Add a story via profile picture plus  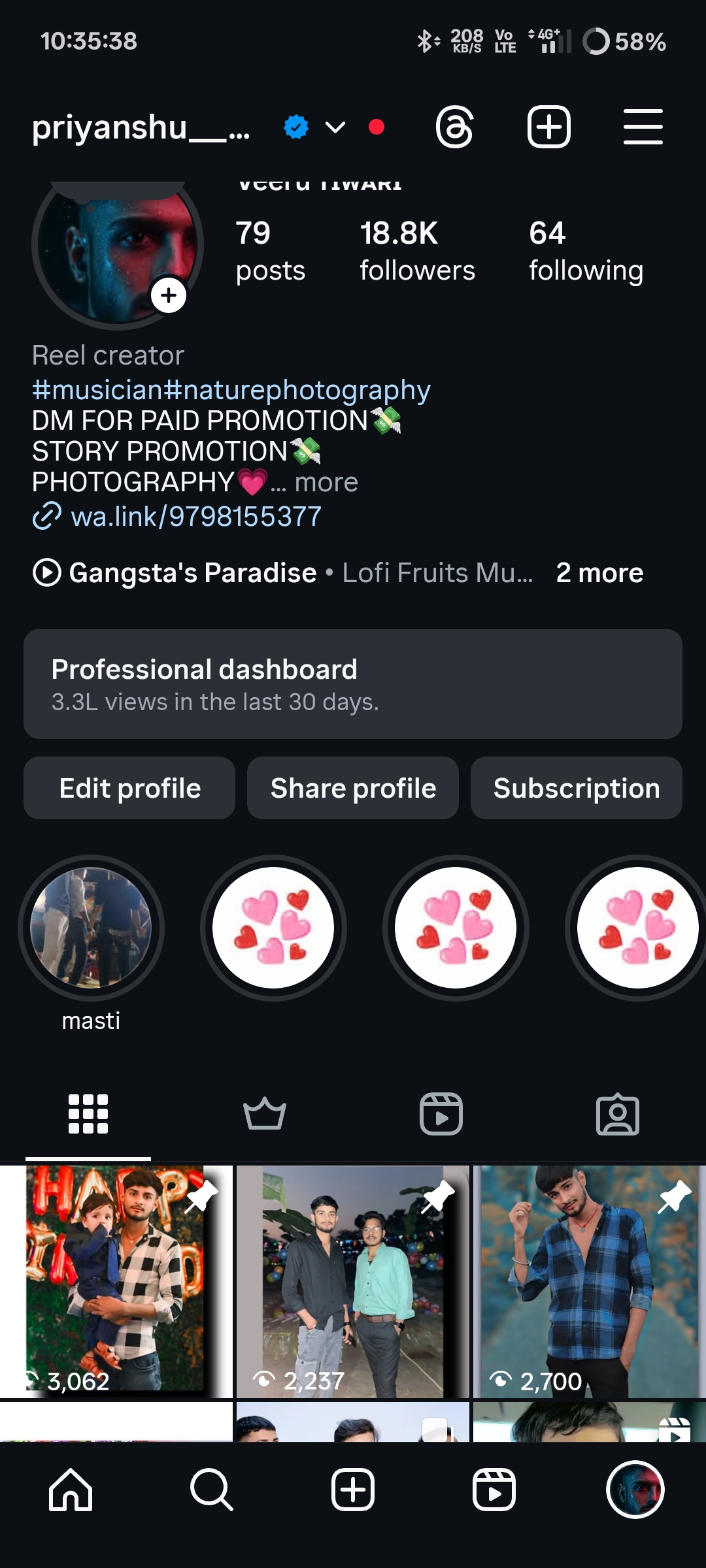tap(169, 295)
